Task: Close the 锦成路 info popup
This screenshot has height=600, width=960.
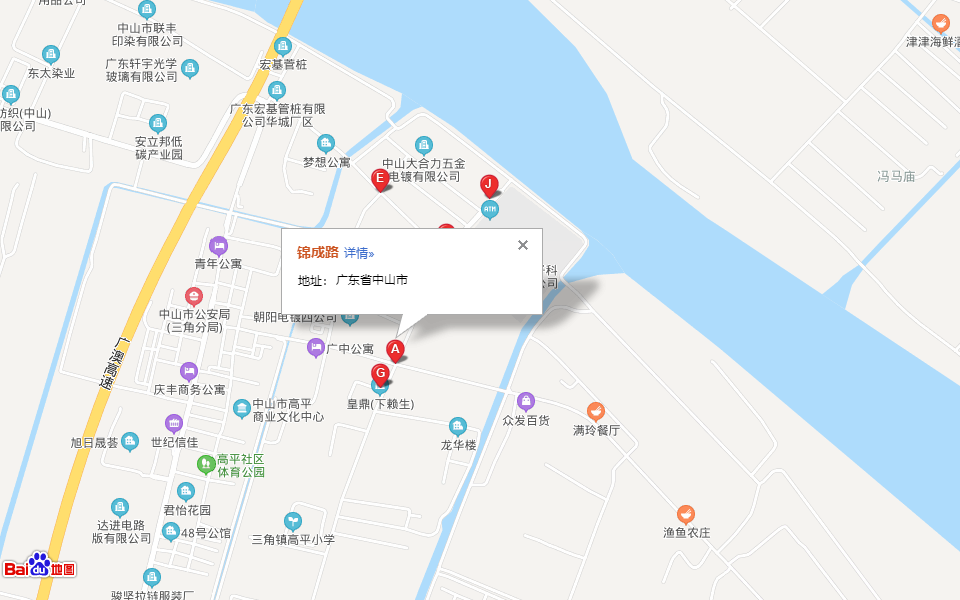Action: tap(522, 245)
